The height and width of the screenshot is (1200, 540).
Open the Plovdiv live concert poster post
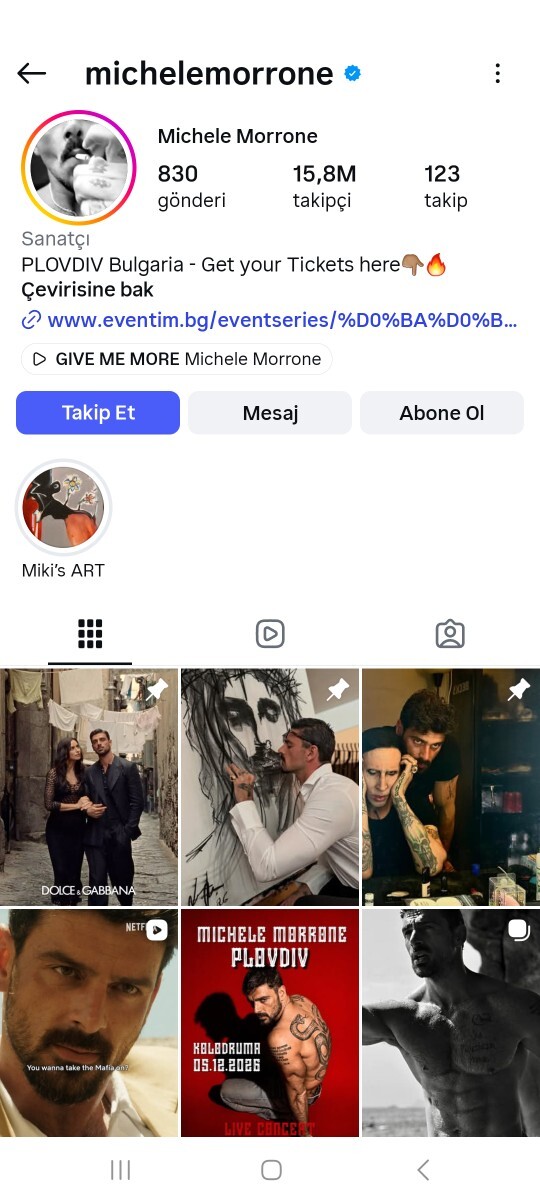(270, 1023)
